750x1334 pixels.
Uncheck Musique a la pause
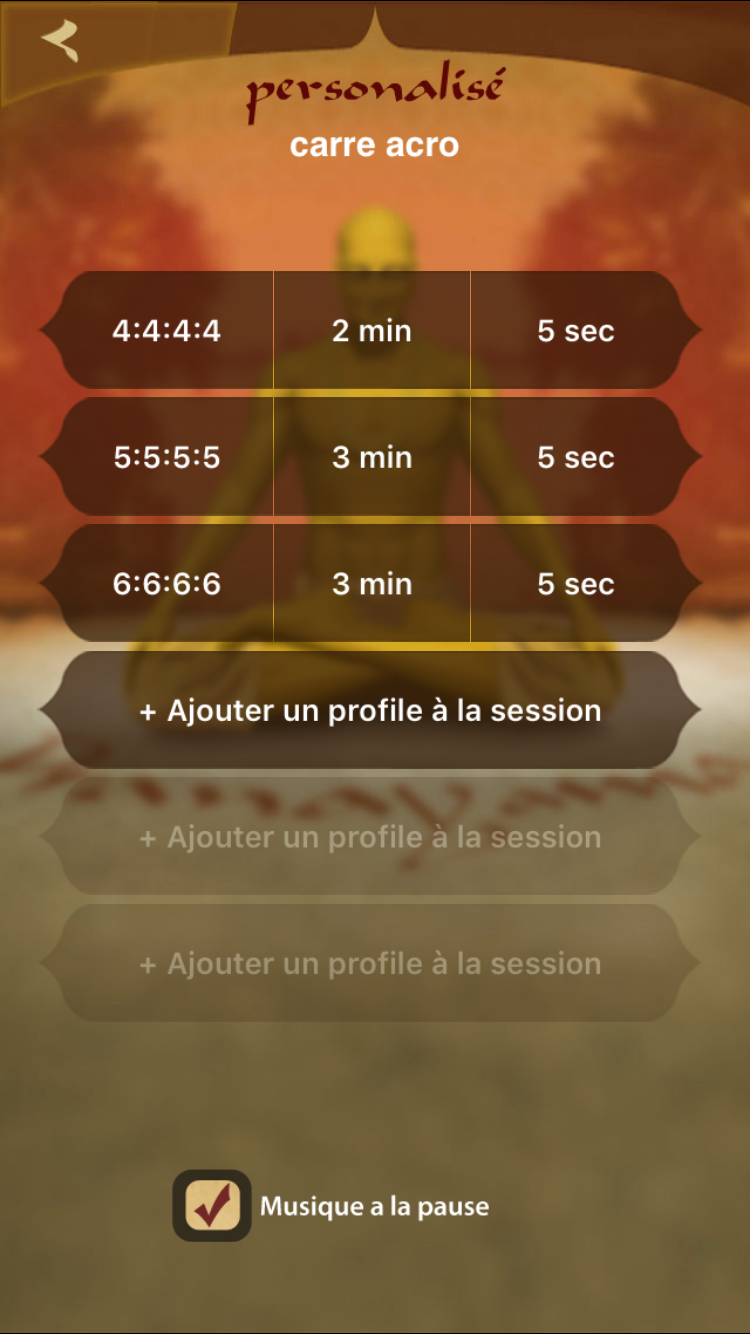212,1206
